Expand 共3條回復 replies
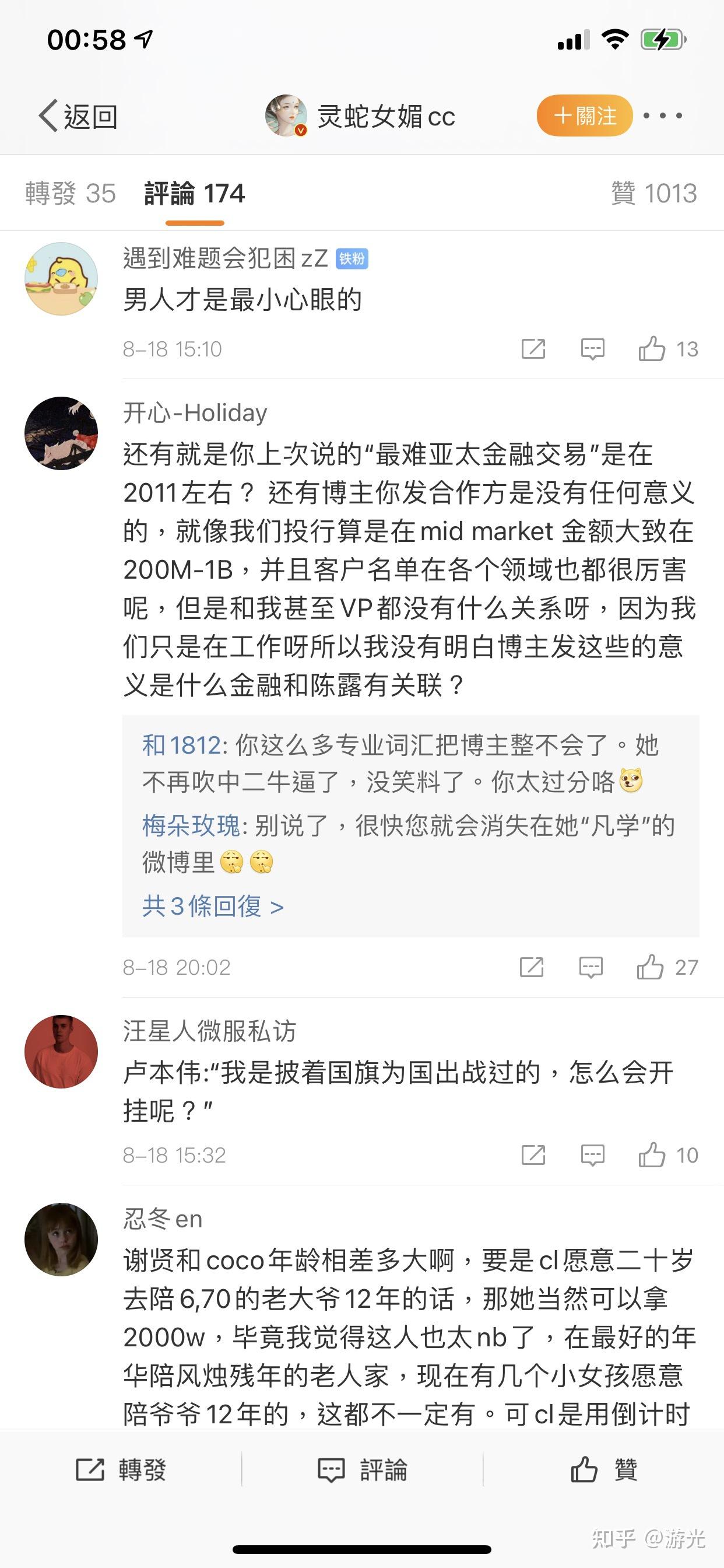Image resolution: width=724 pixels, height=1568 pixels. (213, 907)
